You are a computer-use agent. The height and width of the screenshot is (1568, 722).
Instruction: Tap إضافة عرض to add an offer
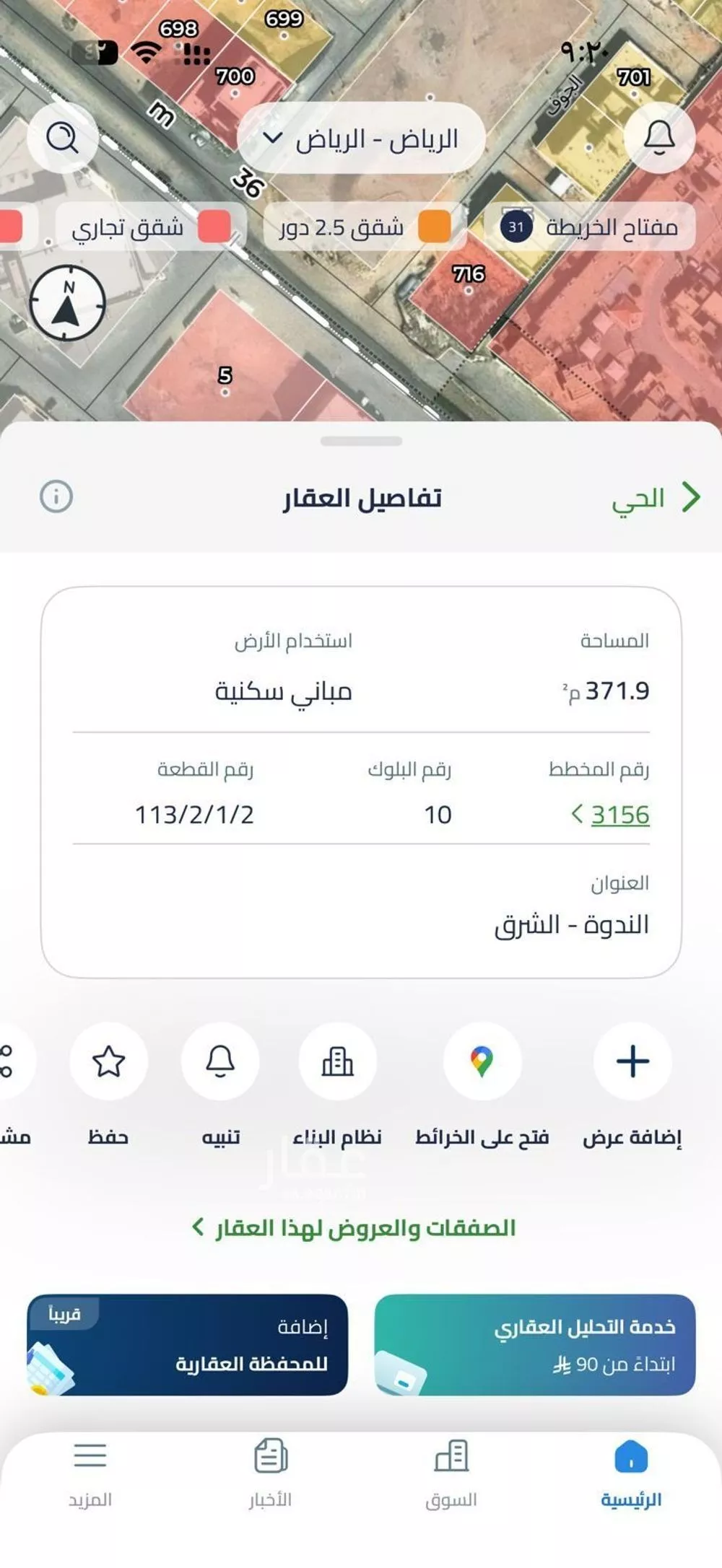pos(632,1061)
